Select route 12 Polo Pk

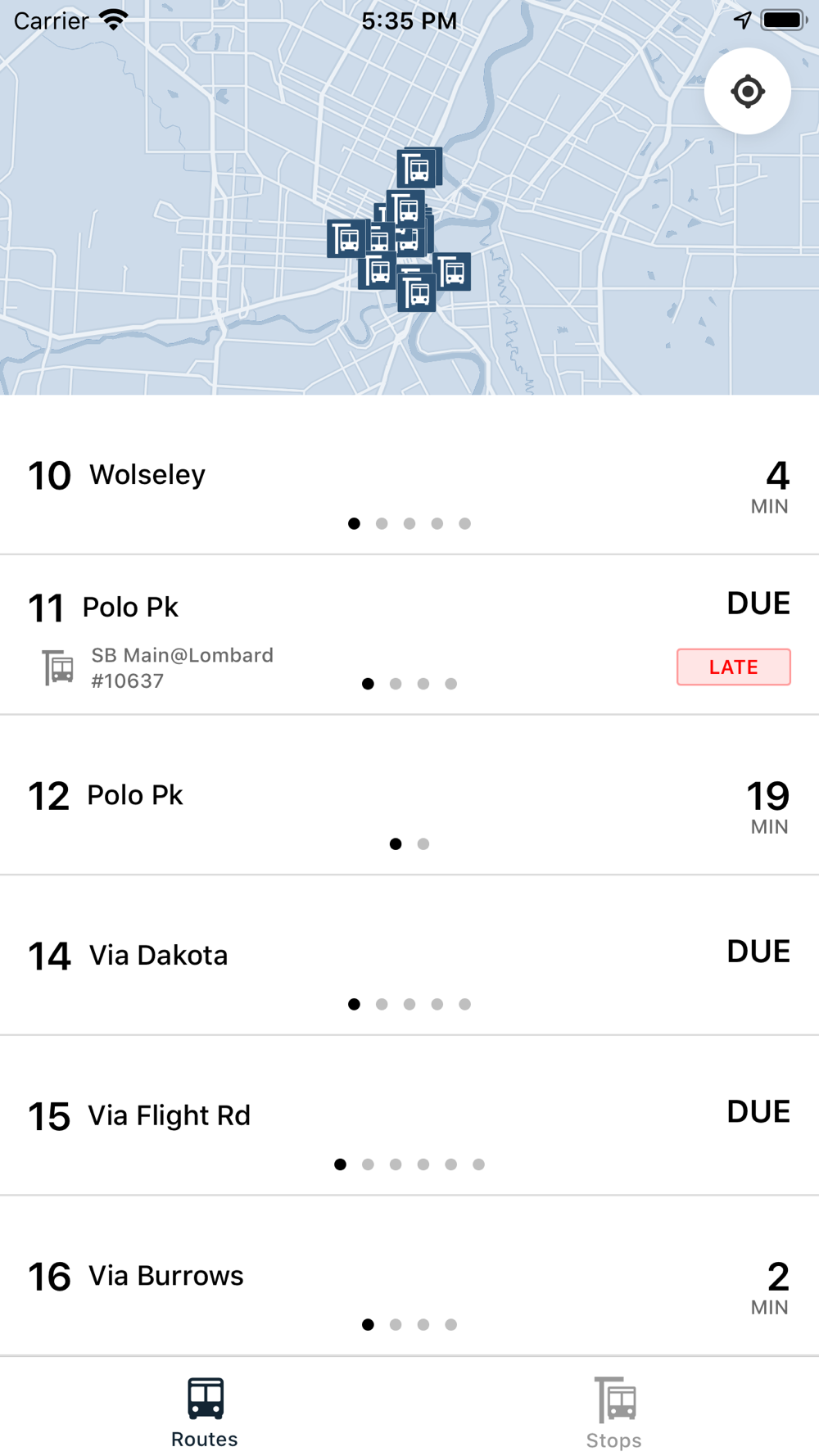[409, 795]
